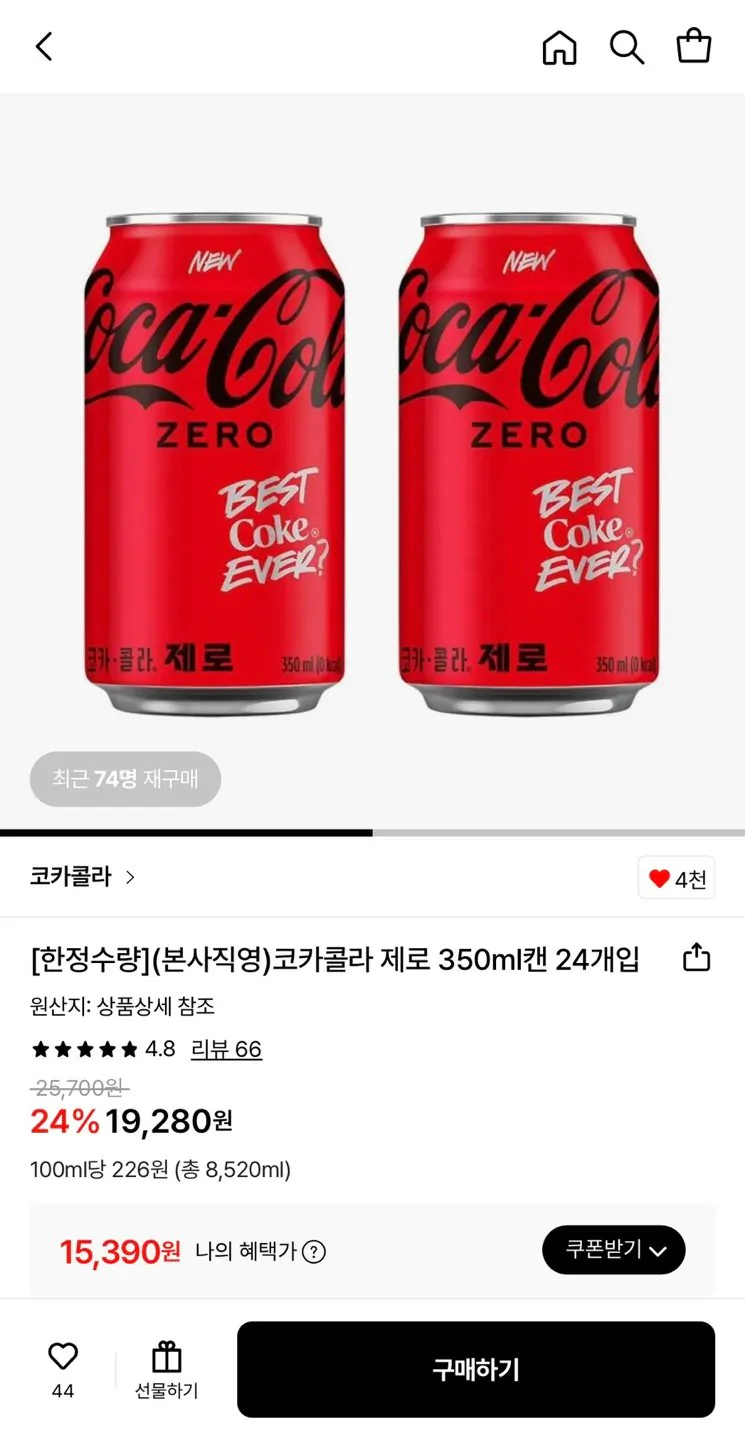This screenshot has width=745, height=1440.
Task: Open the shopping bag icon
Action: click(694, 46)
